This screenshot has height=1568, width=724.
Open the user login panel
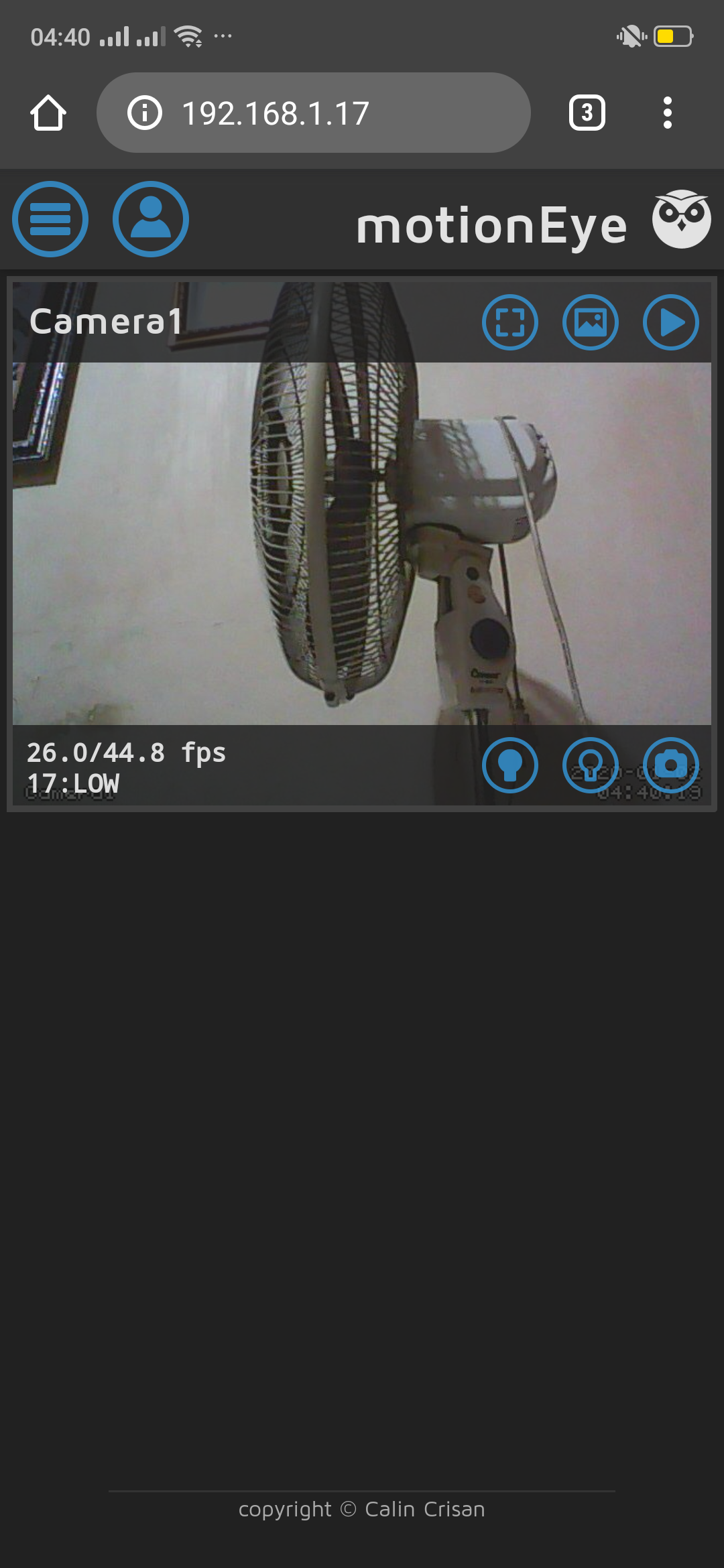click(x=149, y=219)
